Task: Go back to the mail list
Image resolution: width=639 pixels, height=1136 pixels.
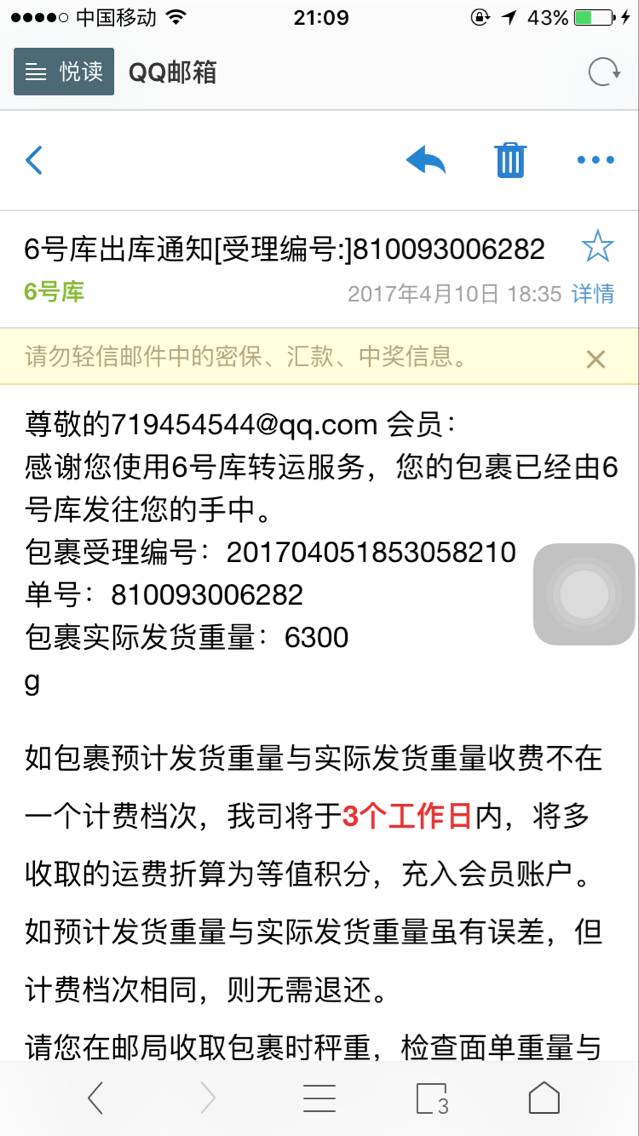Action: point(33,160)
